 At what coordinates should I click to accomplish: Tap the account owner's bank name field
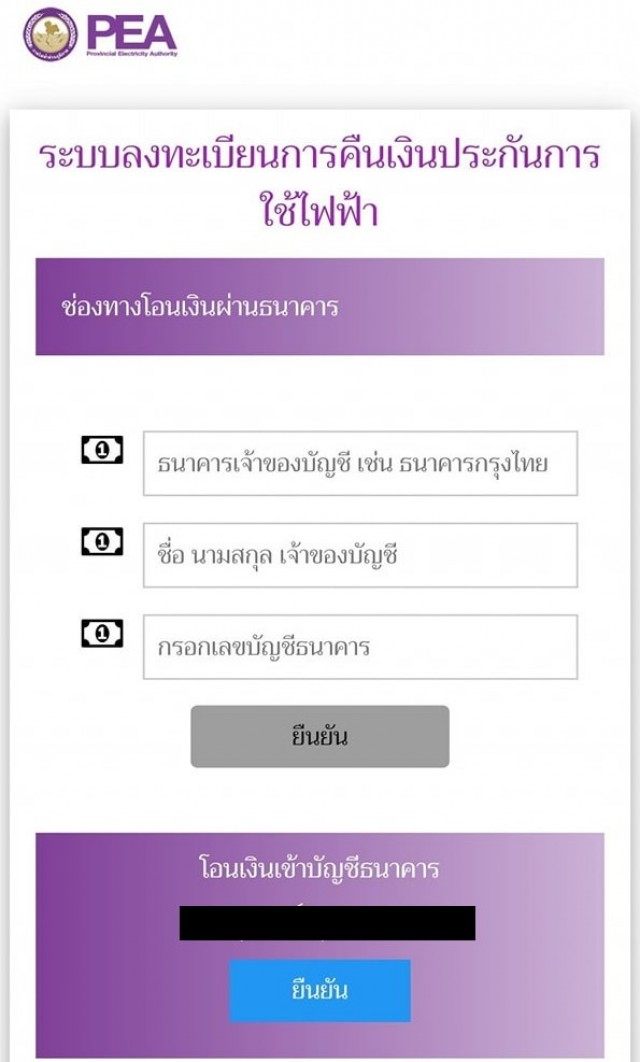360,463
